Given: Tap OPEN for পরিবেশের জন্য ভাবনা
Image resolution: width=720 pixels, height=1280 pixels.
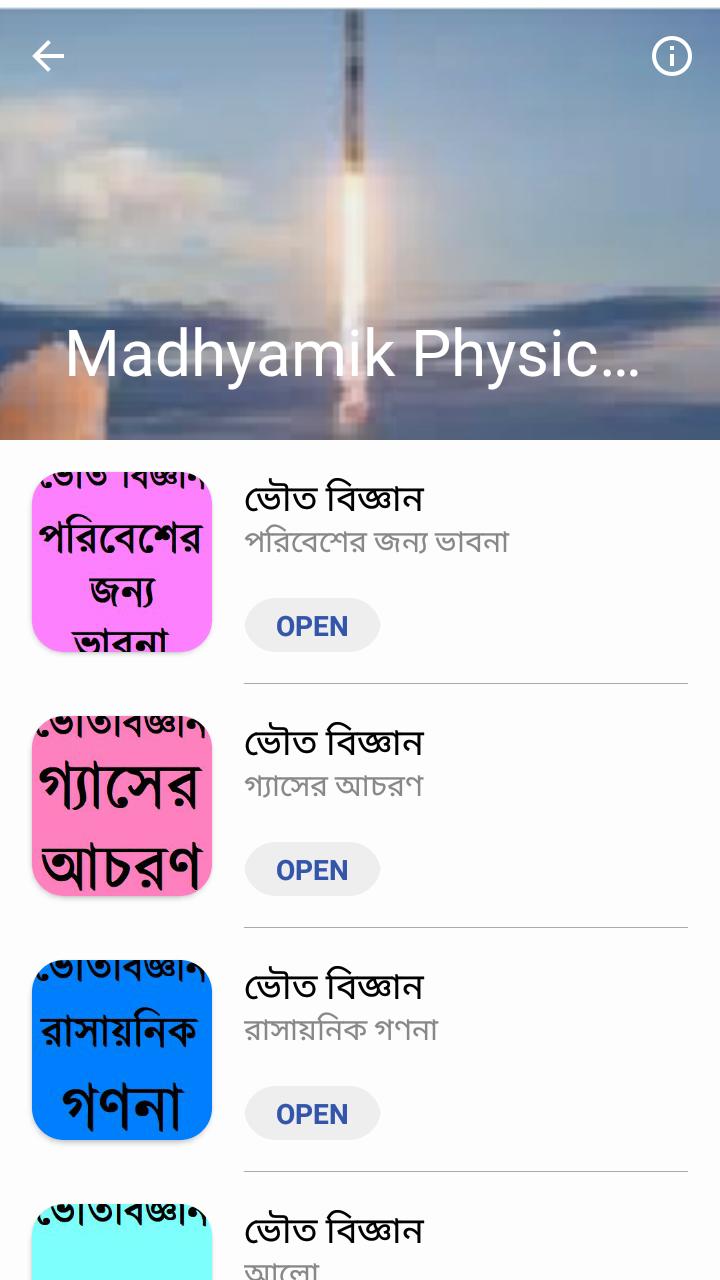Looking at the screenshot, I should 312,626.
